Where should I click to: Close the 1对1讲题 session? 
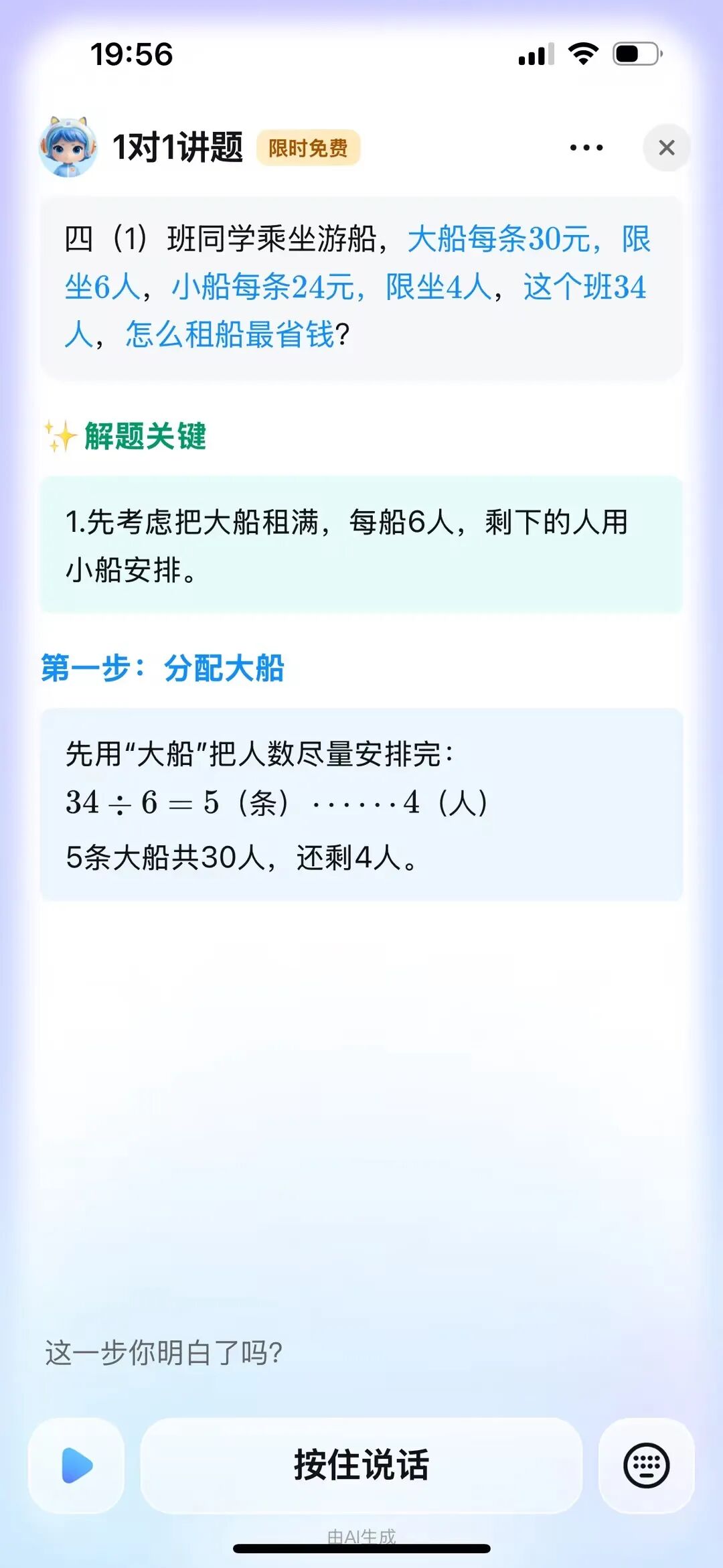pyautogui.click(x=666, y=147)
